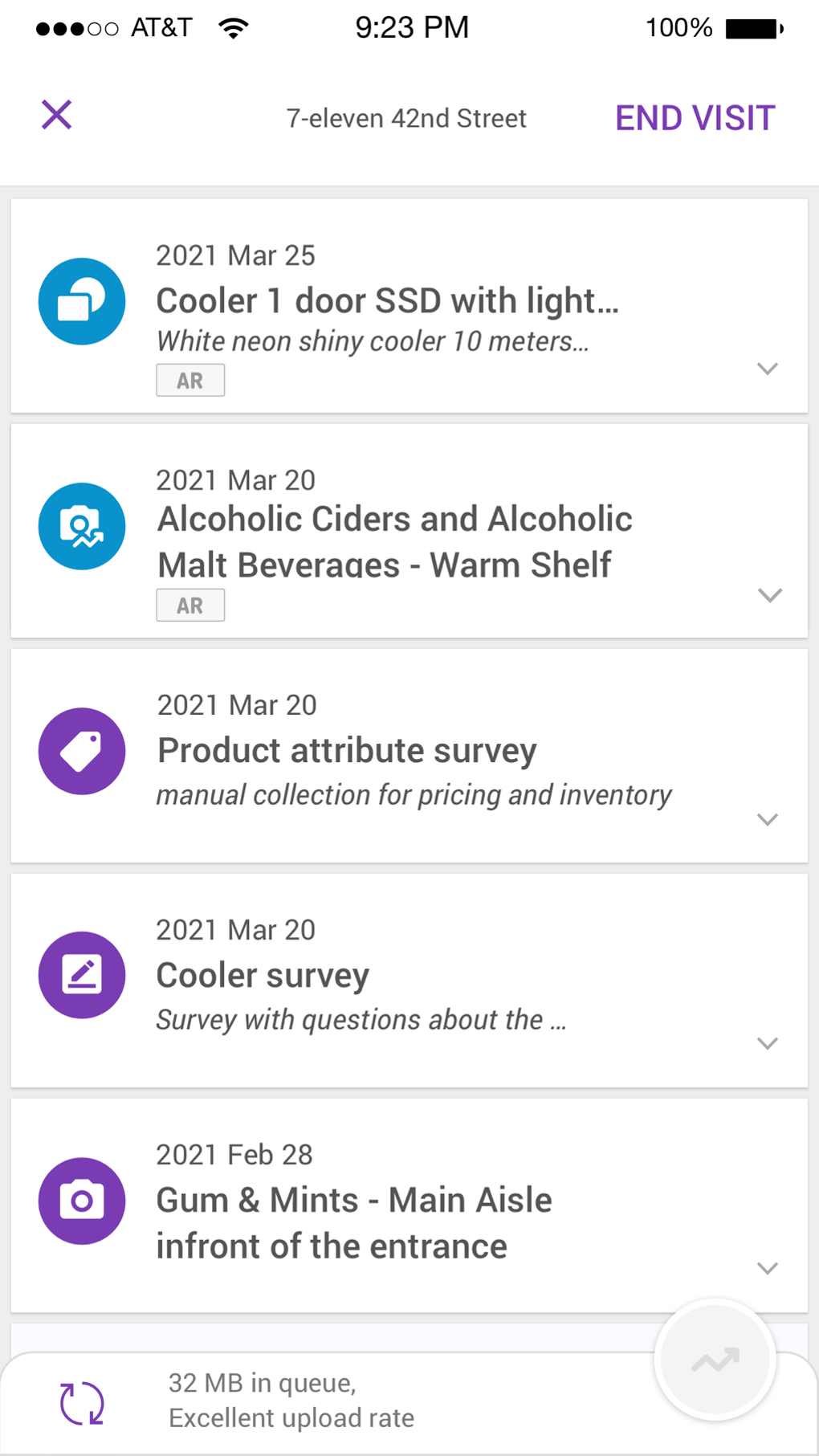Image resolution: width=819 pixels, height=1456 pixels.
Task: Toggle the AR badge on Alcoholic Ciders task
Action: [x=190, y=604]
